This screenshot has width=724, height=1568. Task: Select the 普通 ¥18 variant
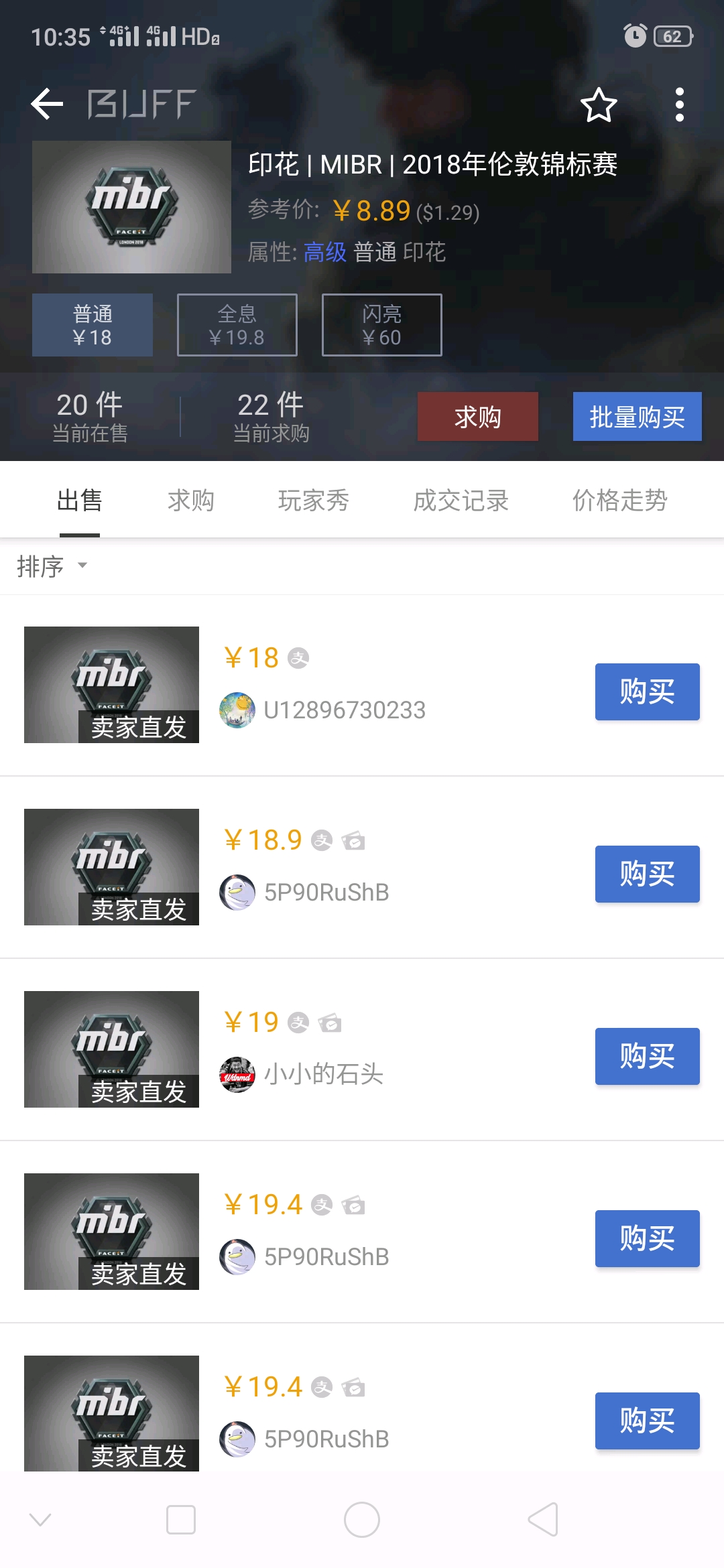coord(93,324)
